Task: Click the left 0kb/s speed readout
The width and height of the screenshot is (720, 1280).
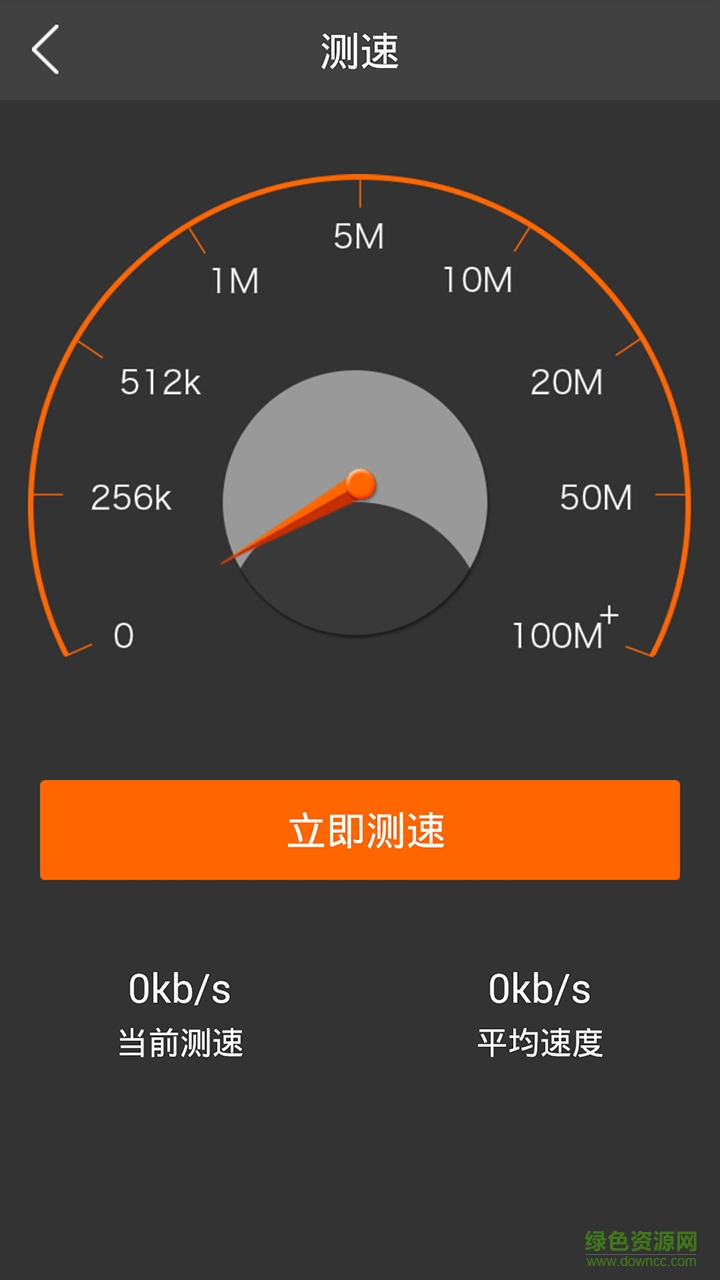Action: pyautogui.click(x=180, y=990)
